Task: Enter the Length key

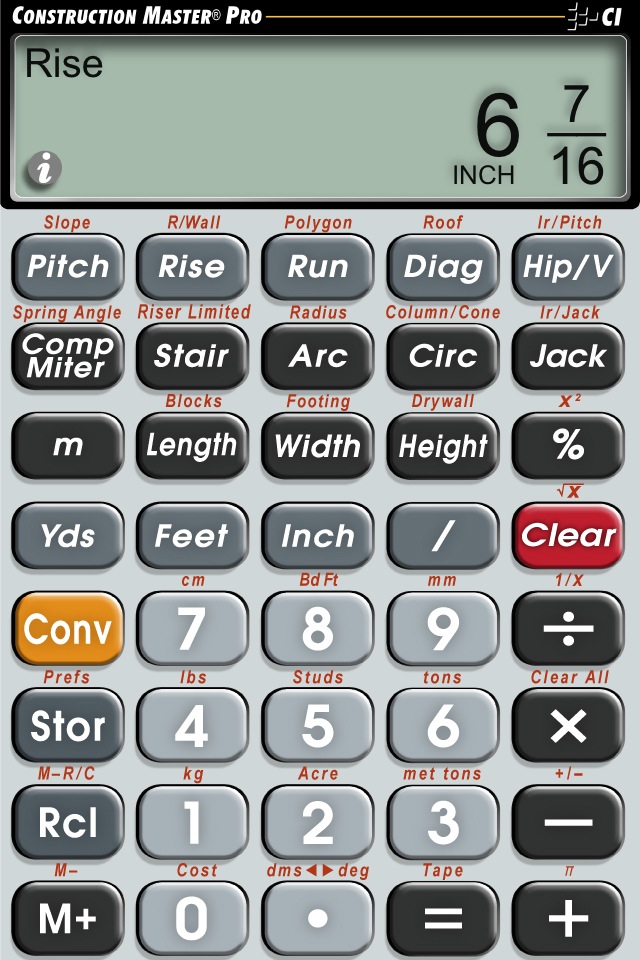Action: [x=192, y=446]
